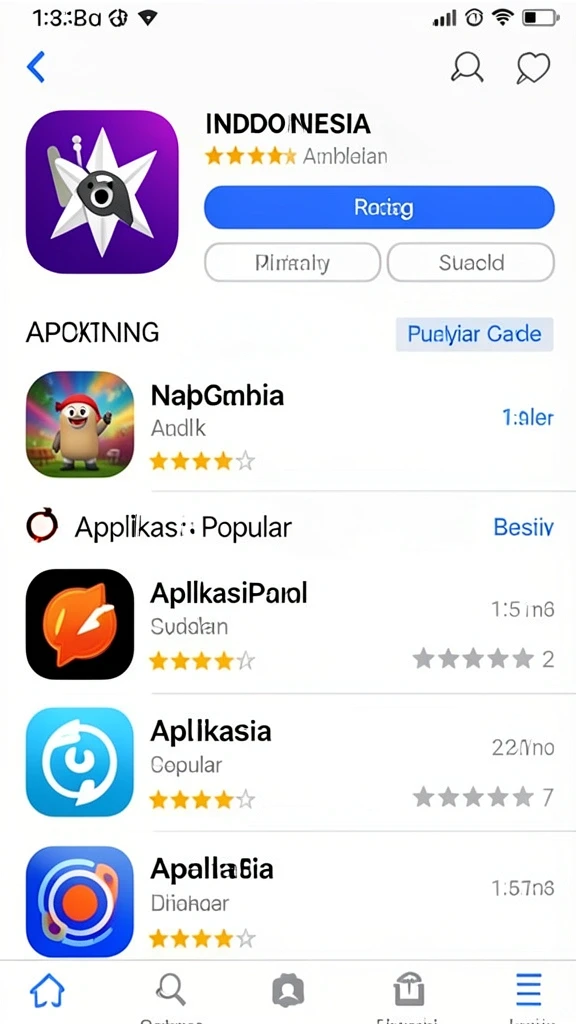Switch to the bottom search tab
The height and width of the screenshot is (1024, 576).
(171, 989)
